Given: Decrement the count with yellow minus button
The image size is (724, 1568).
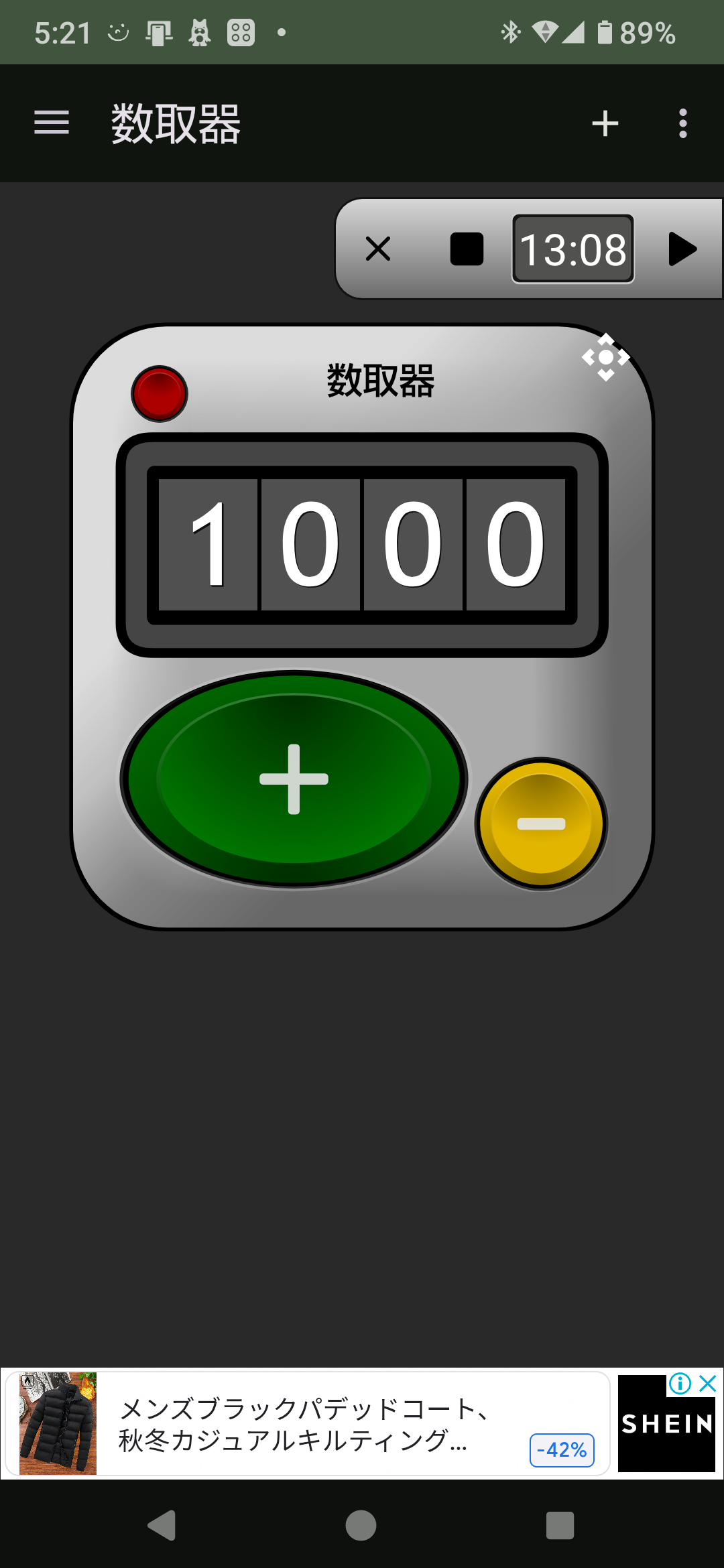Looking at the screenshot, I should coord(541,824).
